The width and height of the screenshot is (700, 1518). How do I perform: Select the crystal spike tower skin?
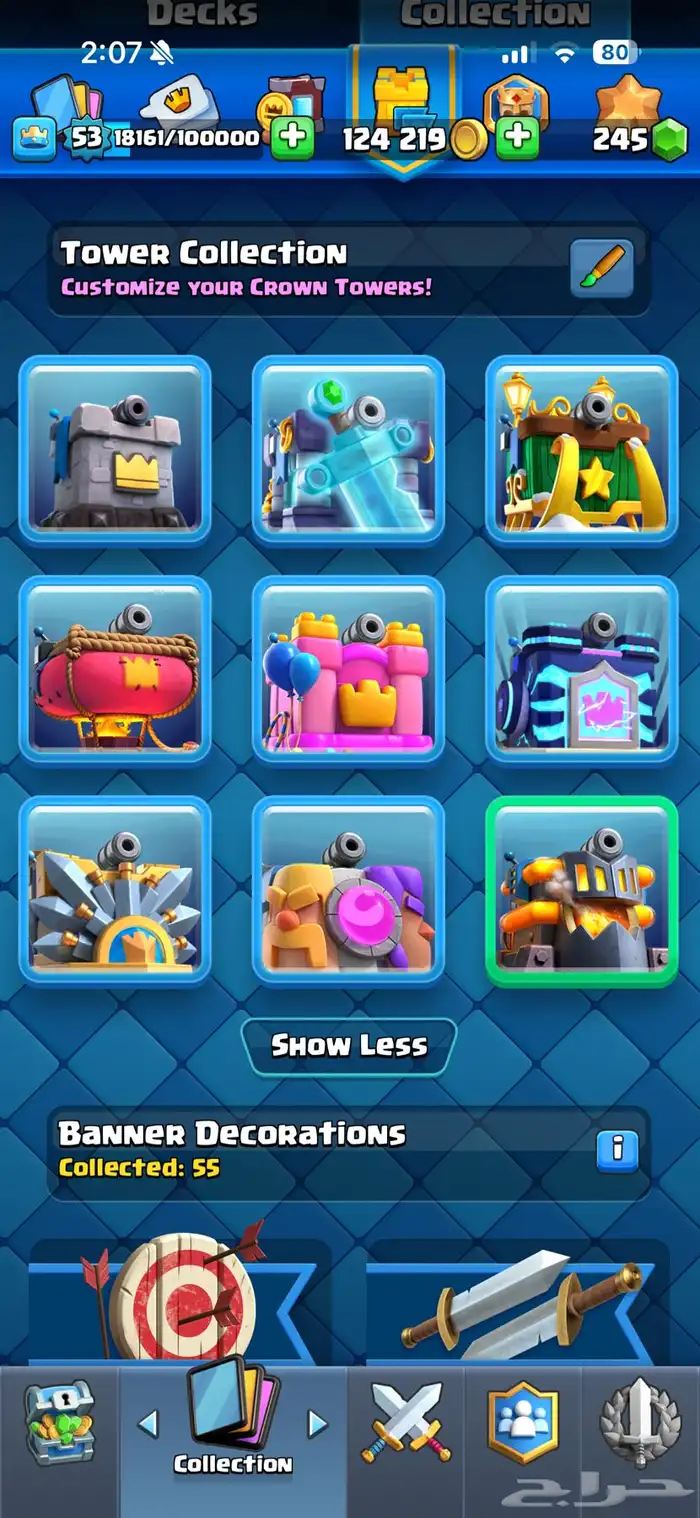tap(115, 890)
